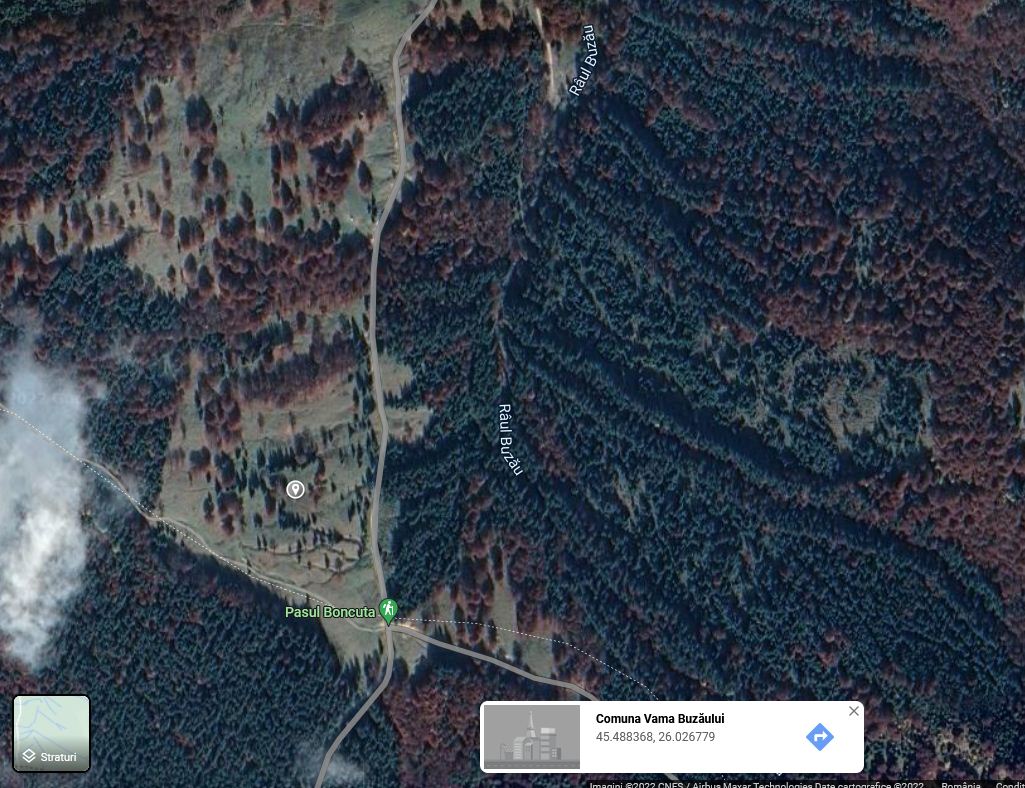The height and width of the screenshot is (788, 1025).
Task: Open the Straturi layers switcher
Action: (51, 733)
